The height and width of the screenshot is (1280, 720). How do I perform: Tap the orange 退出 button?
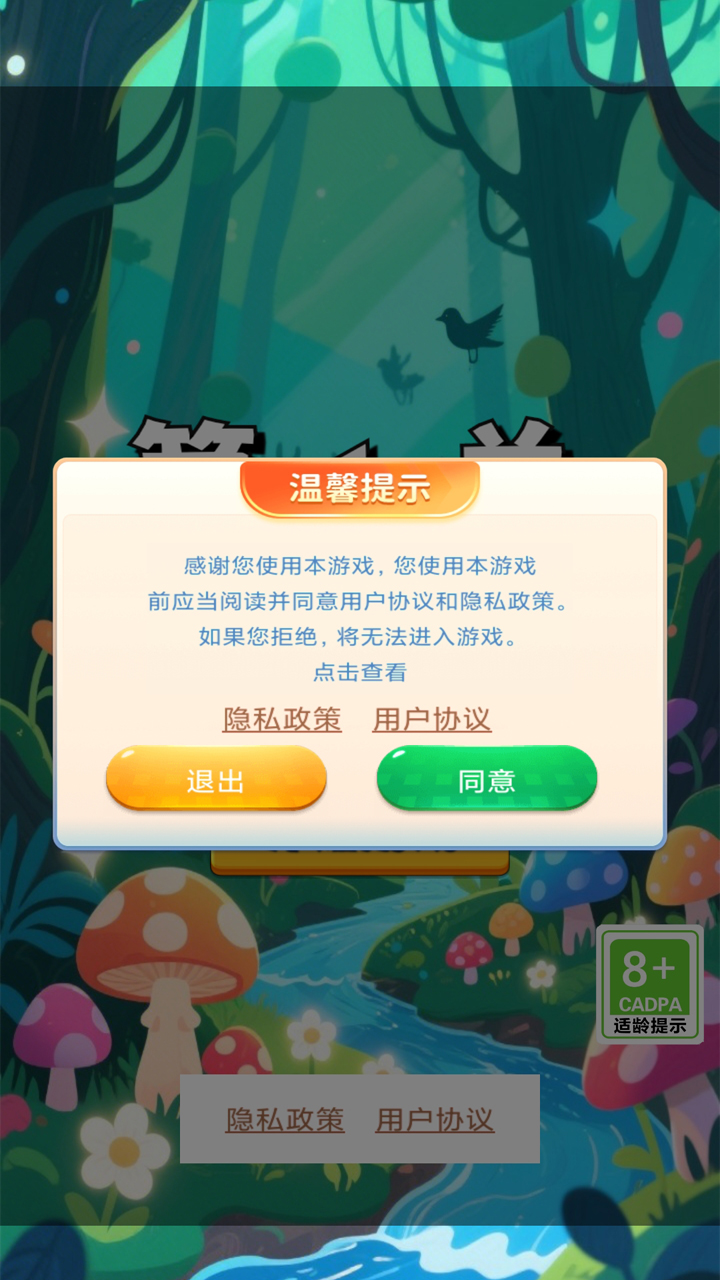(x=216, y=779)
